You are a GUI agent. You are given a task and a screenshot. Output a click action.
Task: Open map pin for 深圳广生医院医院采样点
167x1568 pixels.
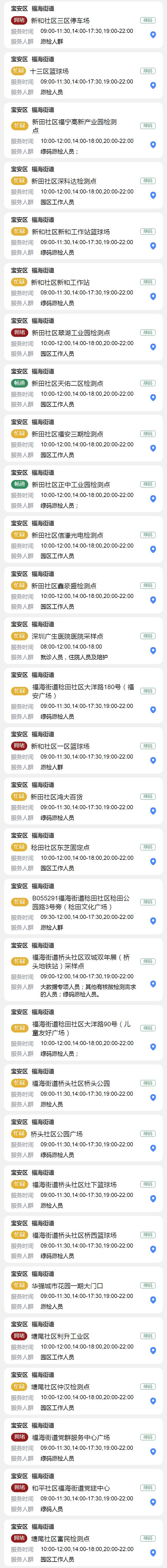click(x=153, y=650)
